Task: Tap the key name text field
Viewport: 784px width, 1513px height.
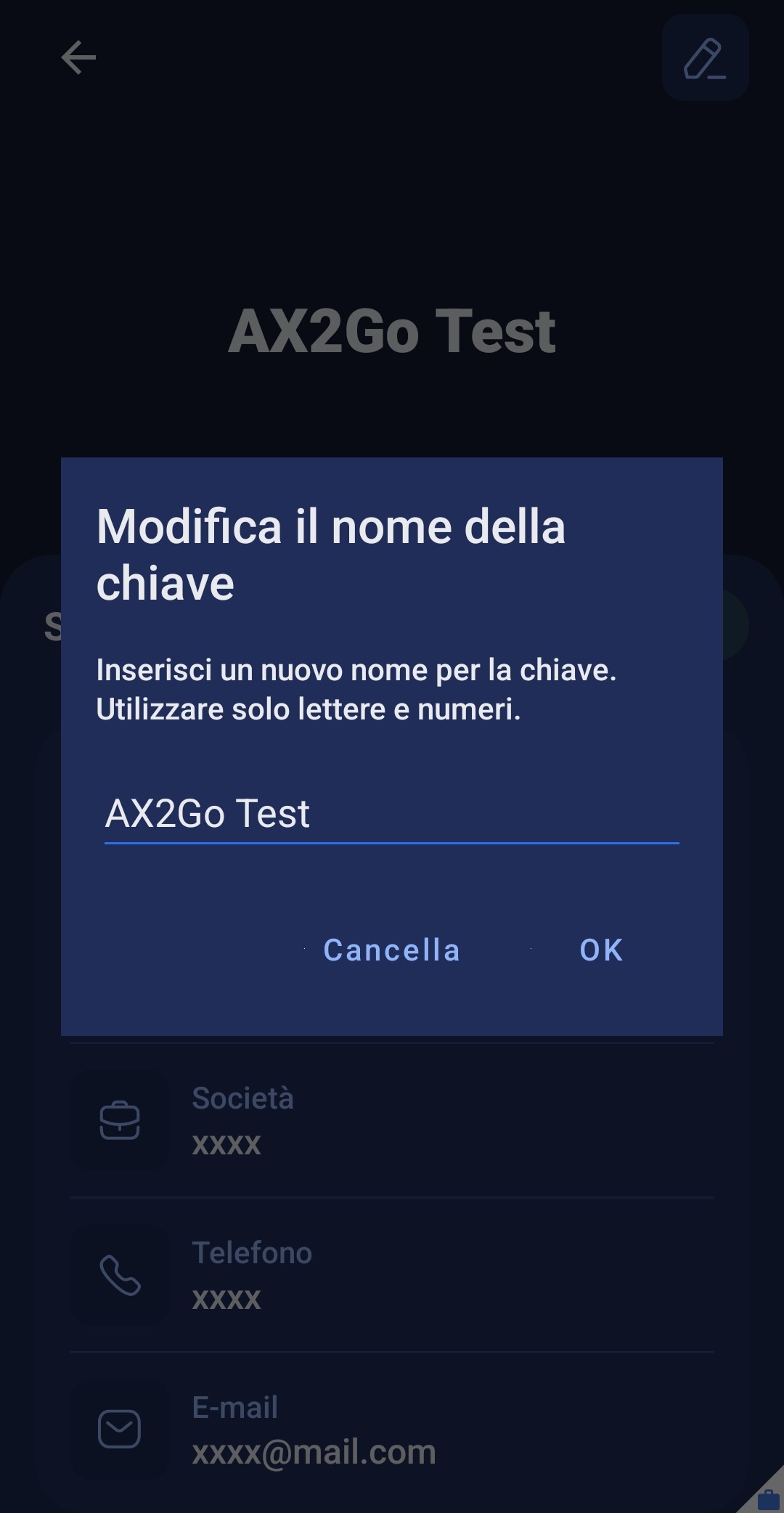Action: click(391, 814)
